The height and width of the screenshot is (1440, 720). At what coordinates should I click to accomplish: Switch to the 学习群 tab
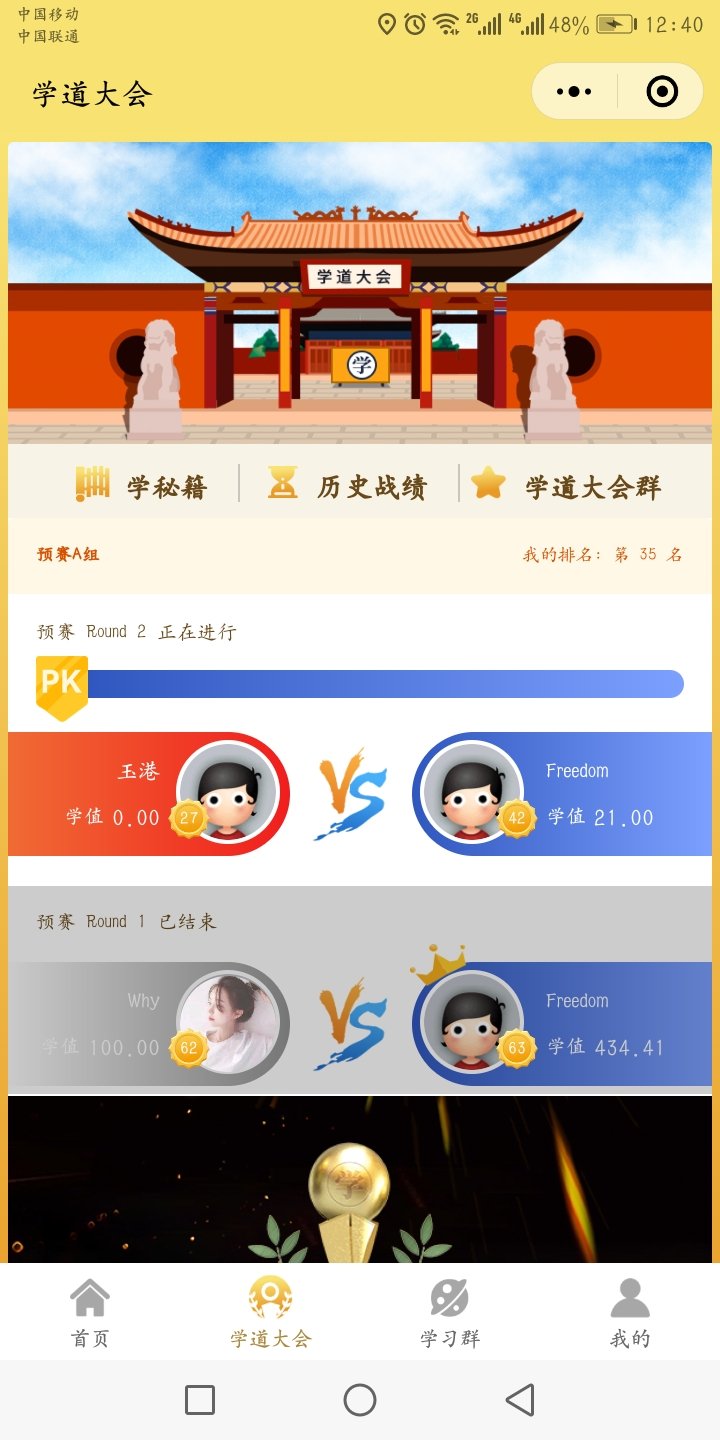tap(450, 1312)
